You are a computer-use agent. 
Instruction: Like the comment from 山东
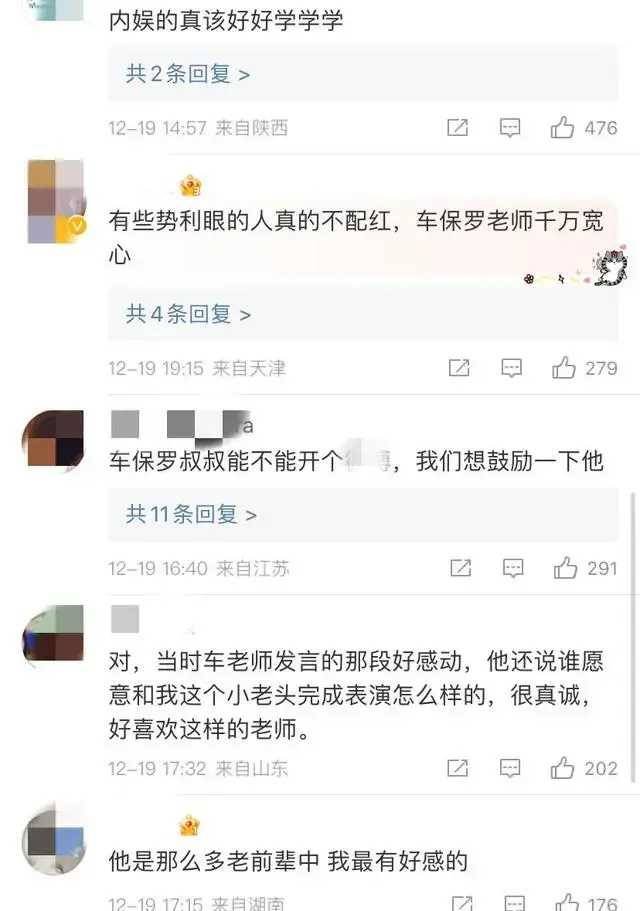click(x=563, y=768)
